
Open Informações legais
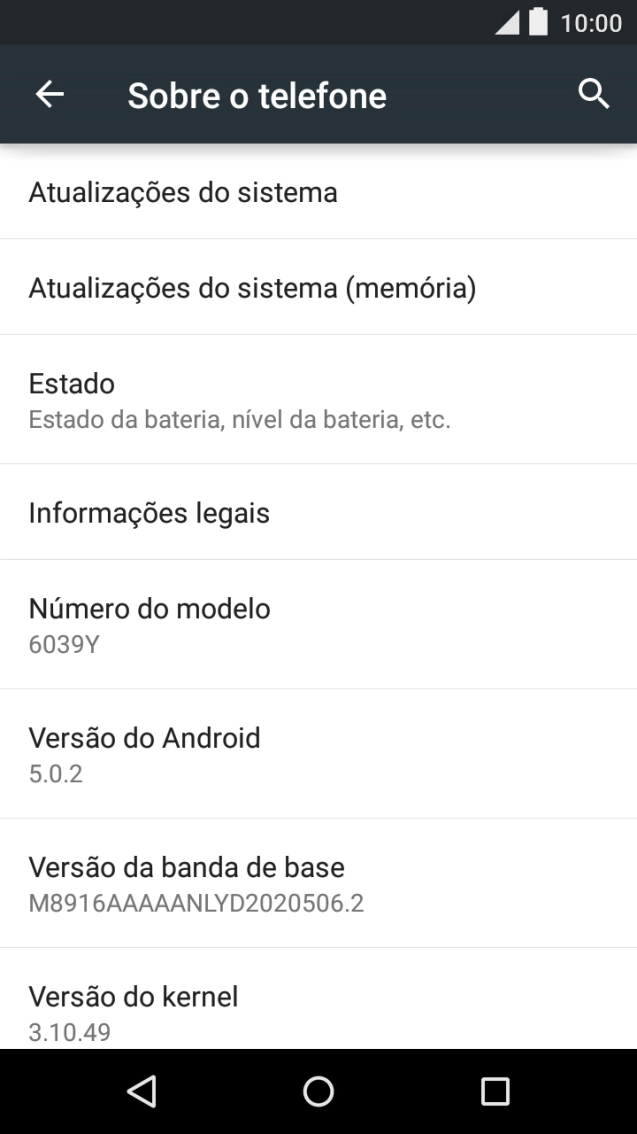(318, 513)
